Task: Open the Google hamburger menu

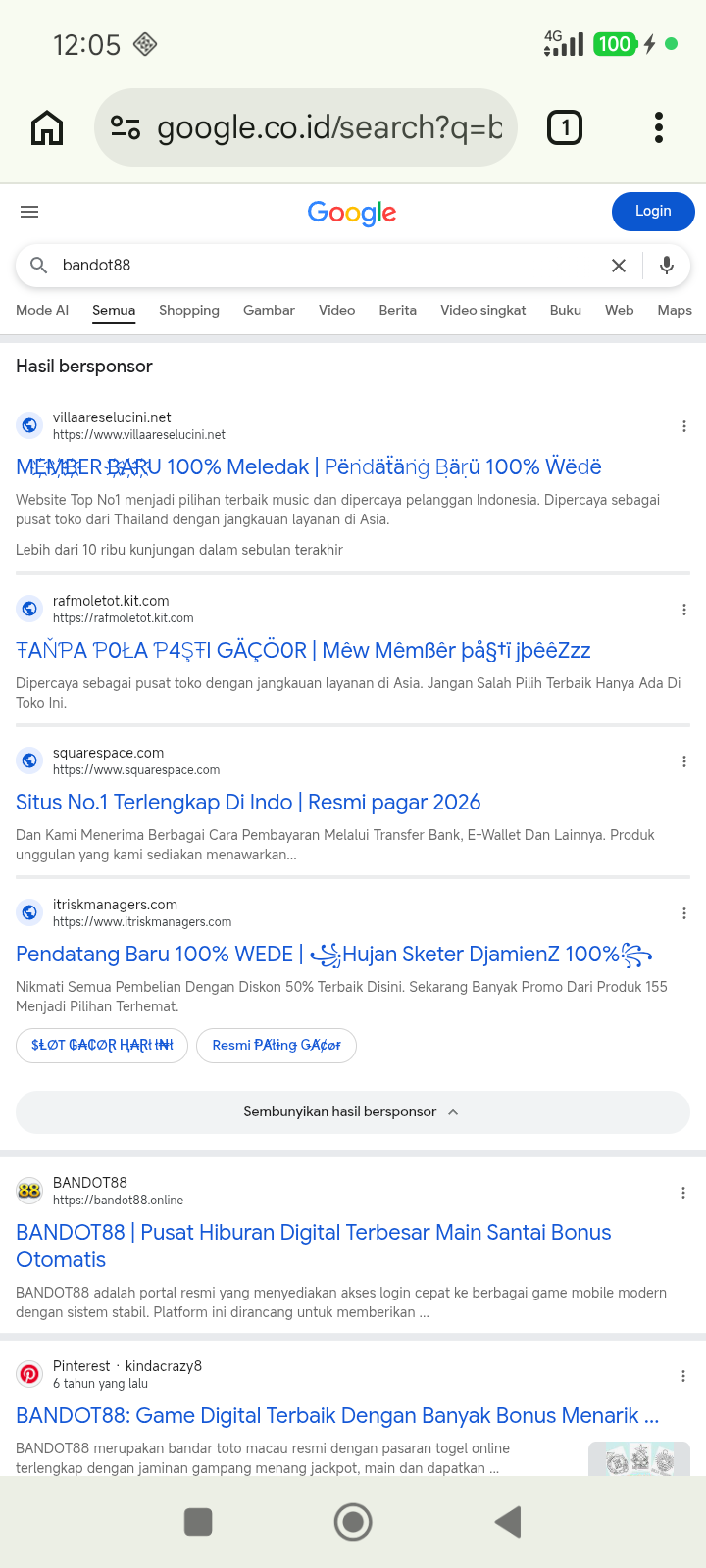Action: pyautogui.click(x=29, y=212)
